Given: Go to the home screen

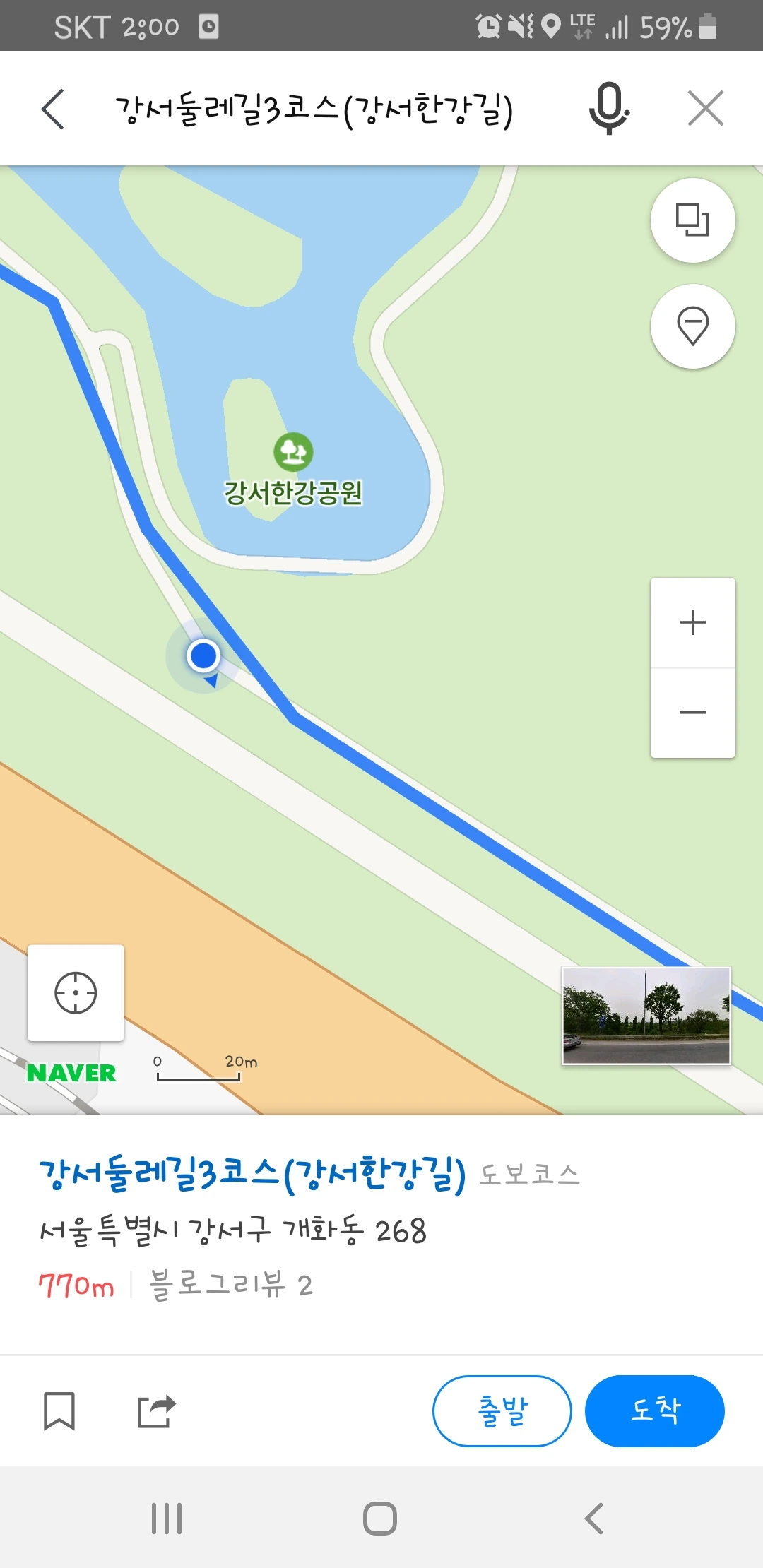Looking at the screenshot, I should point(380,1518).
